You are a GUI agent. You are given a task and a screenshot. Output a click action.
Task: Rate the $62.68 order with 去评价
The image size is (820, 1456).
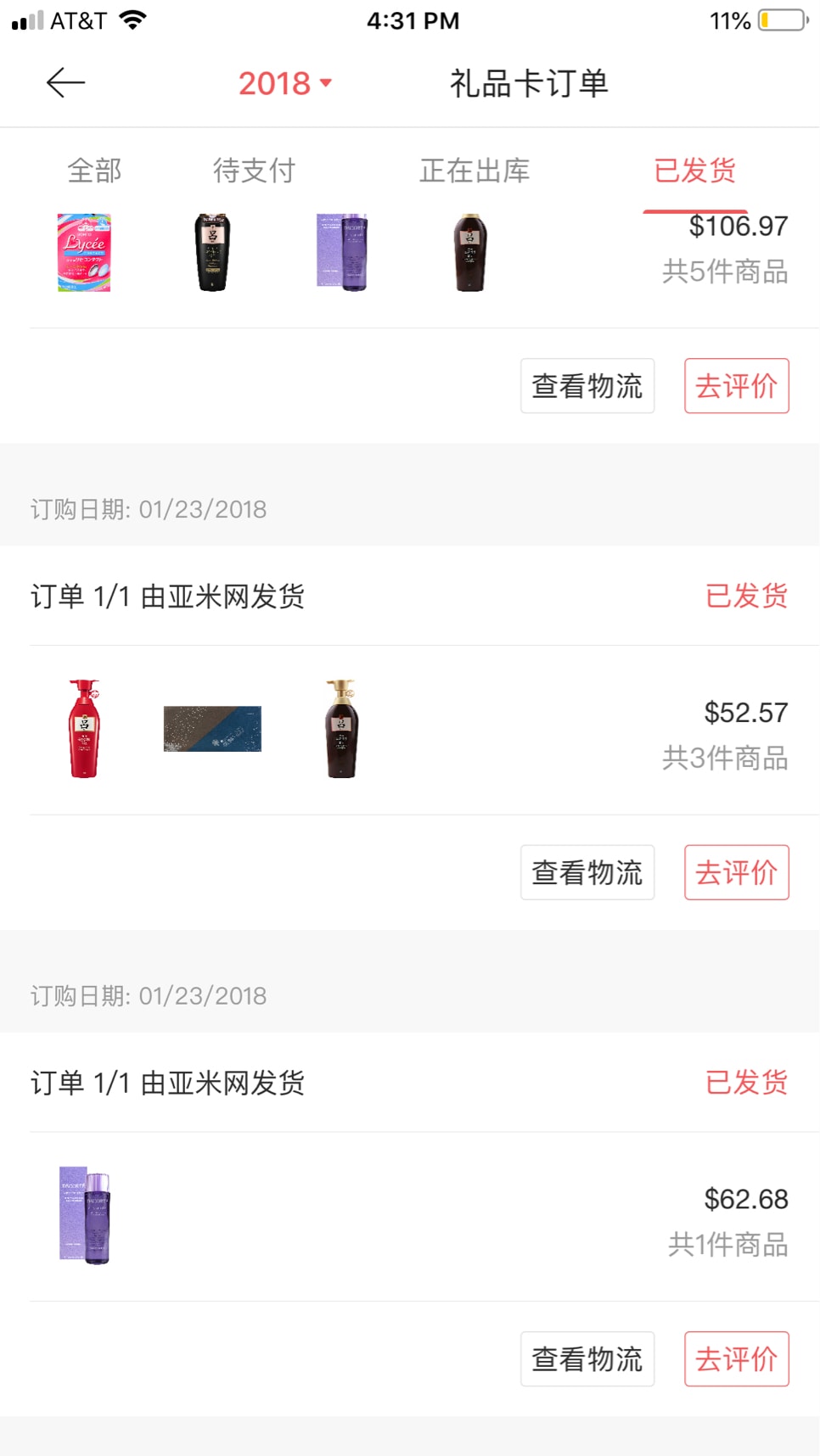click(x=736, y=1358)
